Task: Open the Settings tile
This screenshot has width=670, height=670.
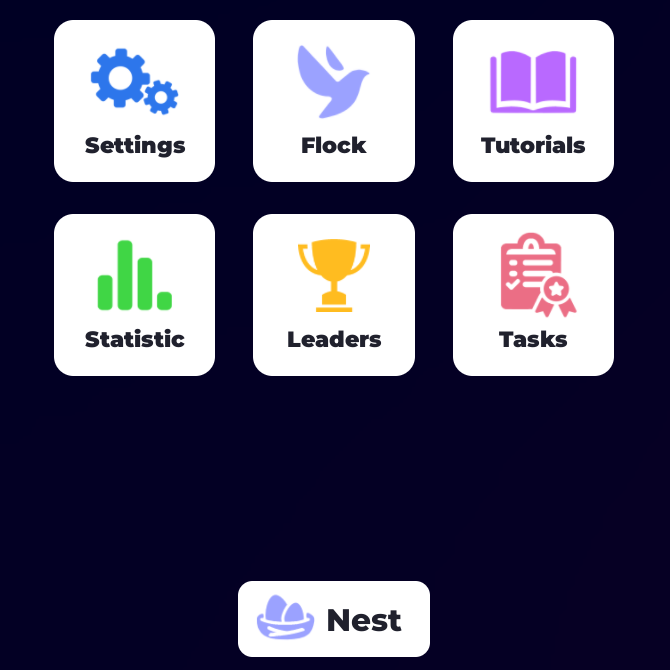Action: (x=134, y=101)
